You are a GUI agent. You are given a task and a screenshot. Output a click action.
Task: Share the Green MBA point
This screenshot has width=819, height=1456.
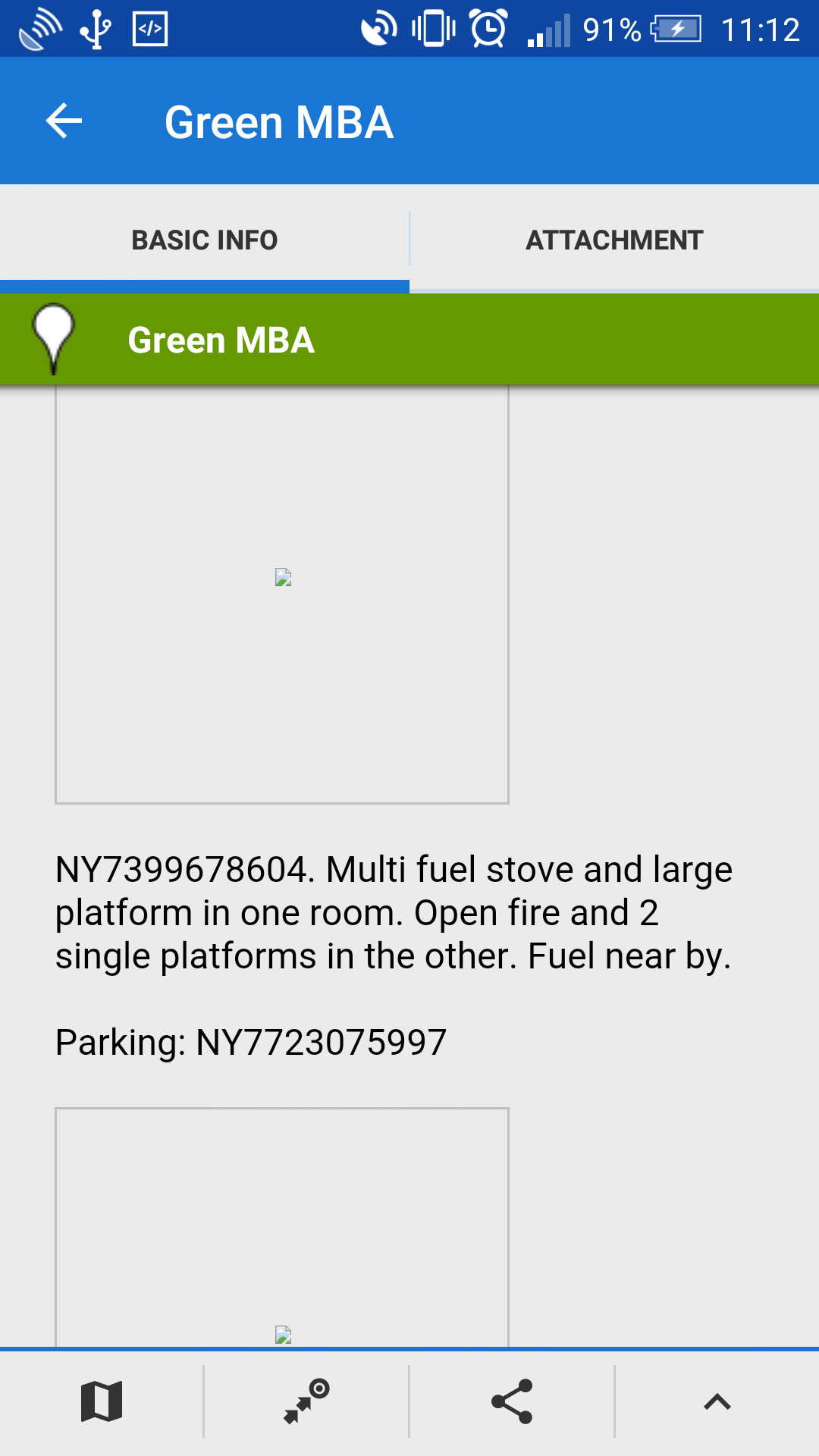coord(512,1401)
